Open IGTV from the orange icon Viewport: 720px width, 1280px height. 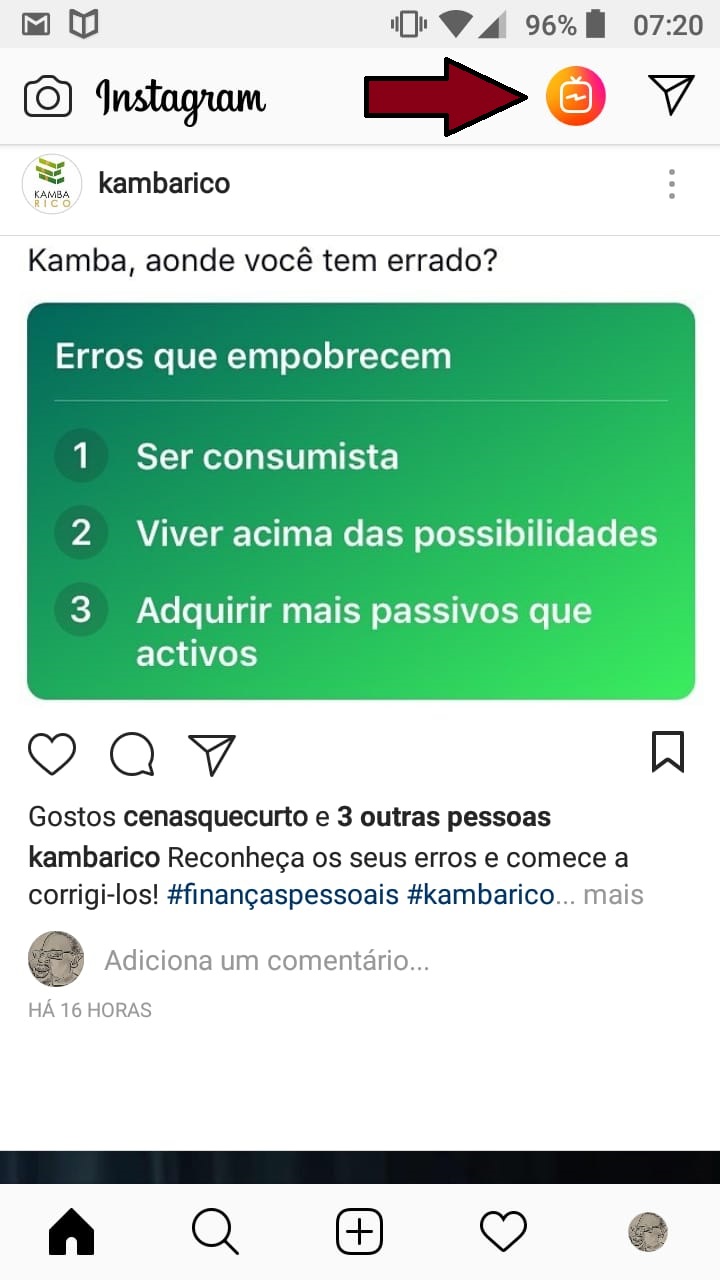[575, 97]
